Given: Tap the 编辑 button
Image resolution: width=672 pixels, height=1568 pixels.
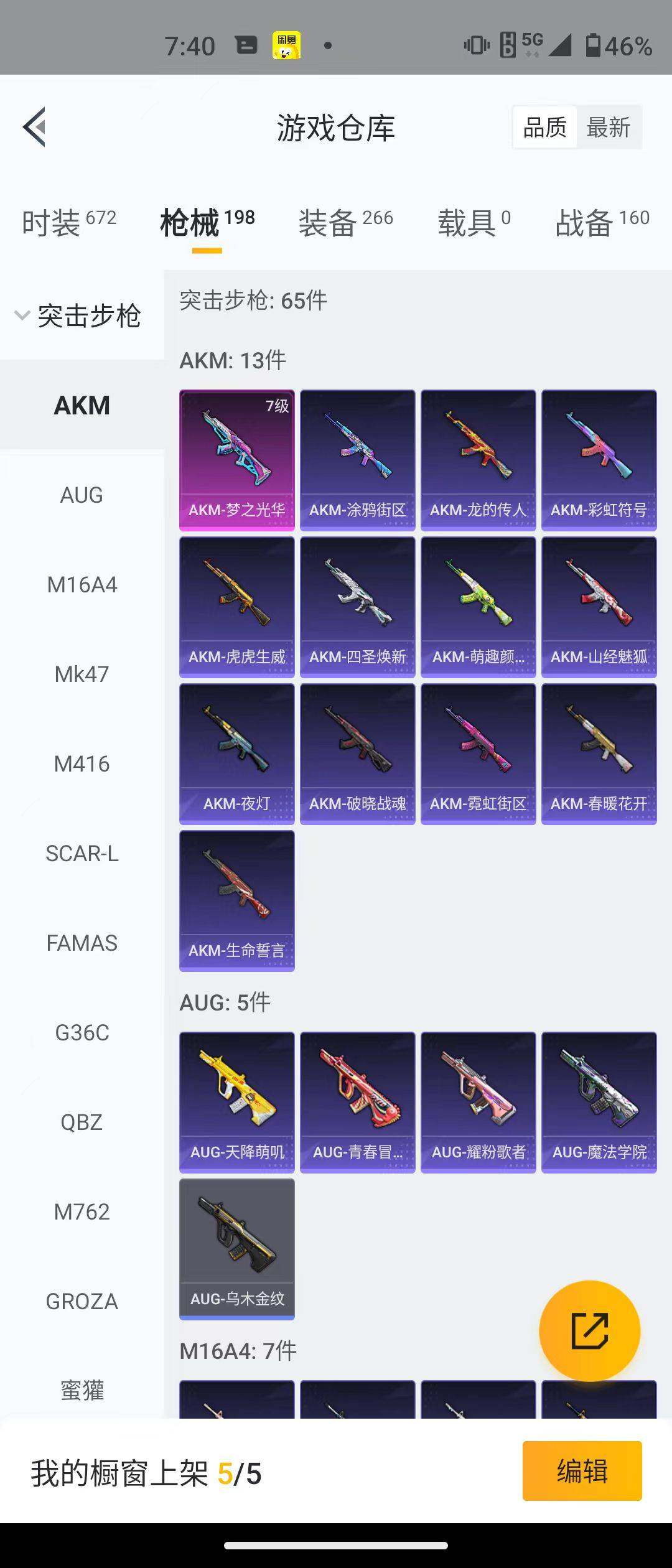Looking at the screenshot, I should (x=582, y=1472).
